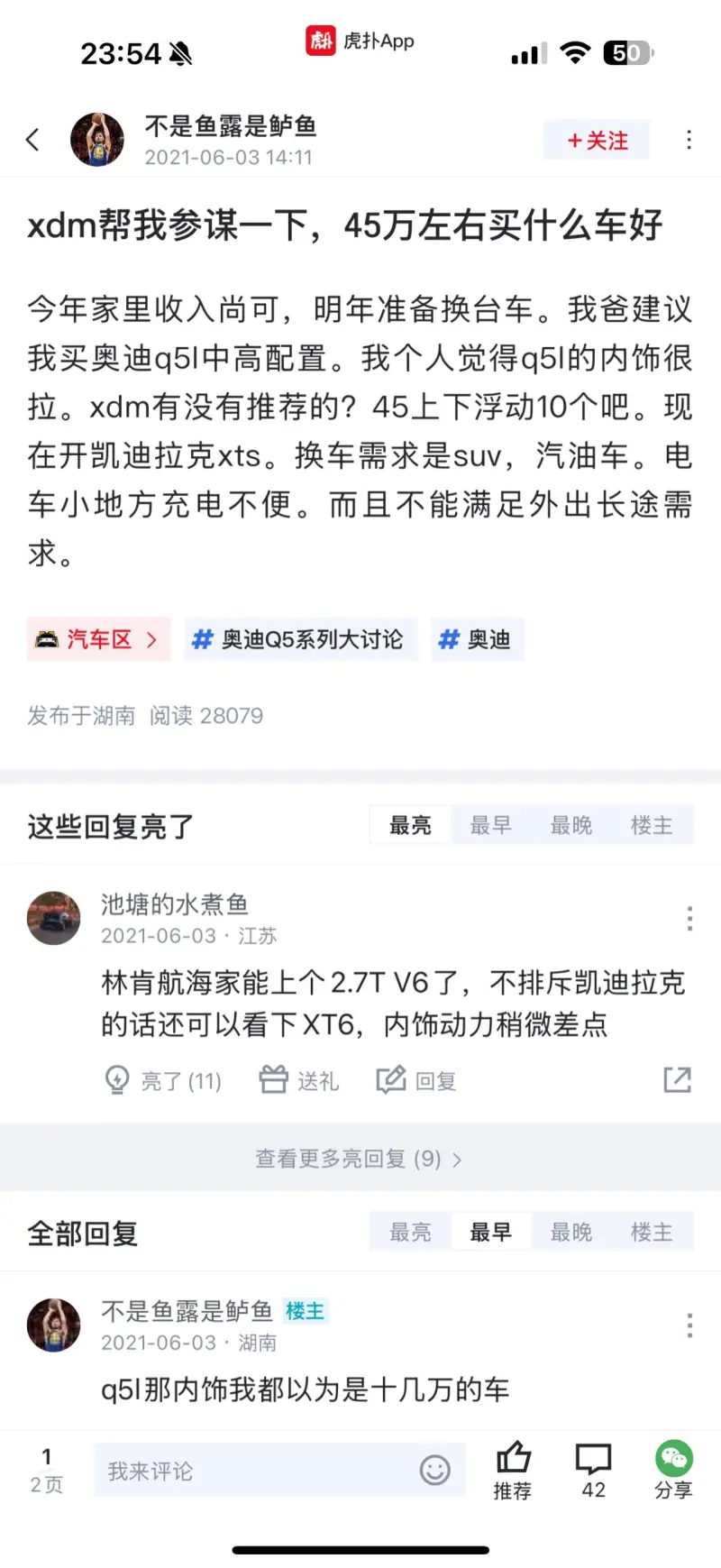
Task: Open the post author's avatar profile
Action: (x=97, y=140)
